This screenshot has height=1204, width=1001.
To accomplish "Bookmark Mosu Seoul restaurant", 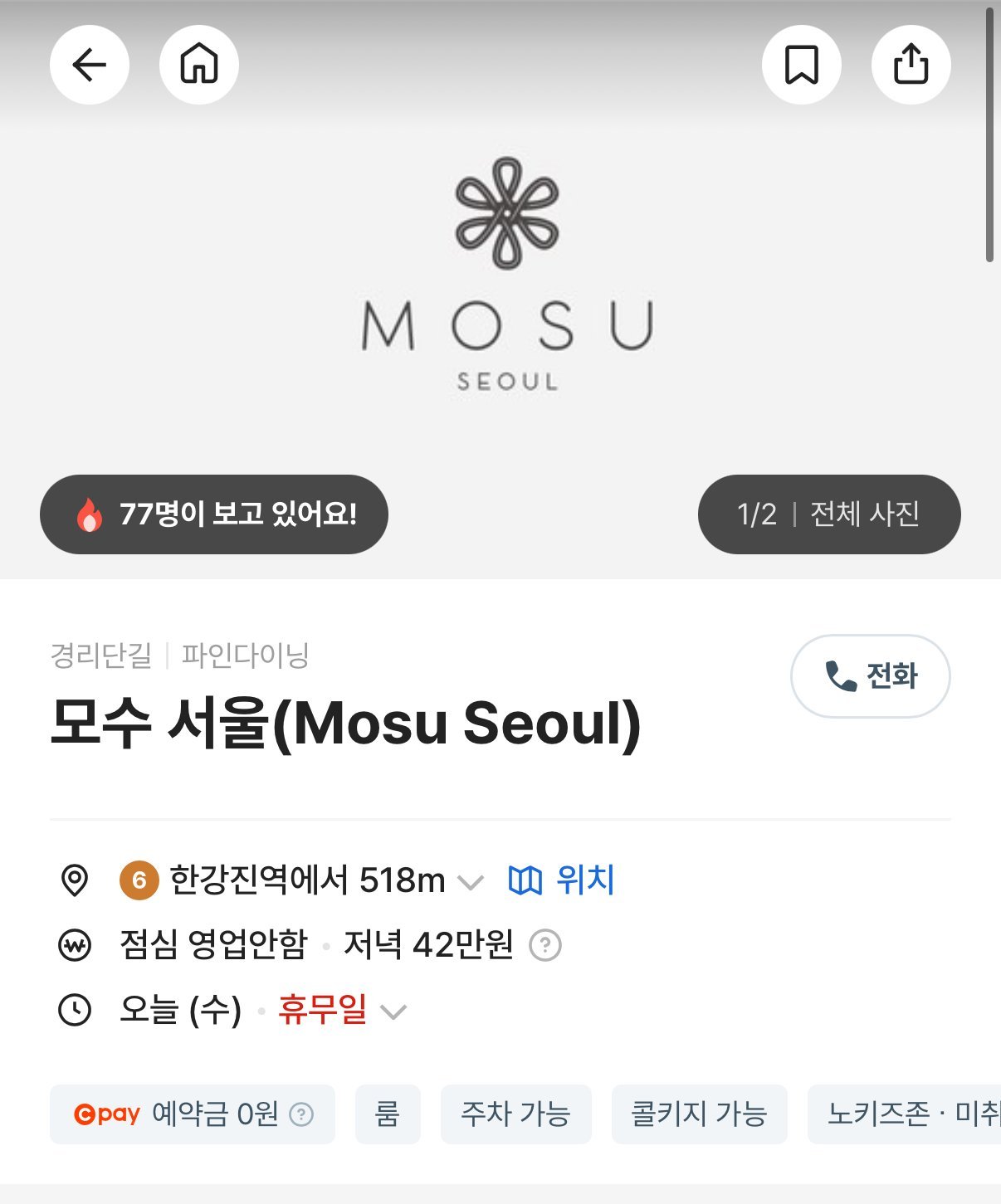I will coord(801,65).
